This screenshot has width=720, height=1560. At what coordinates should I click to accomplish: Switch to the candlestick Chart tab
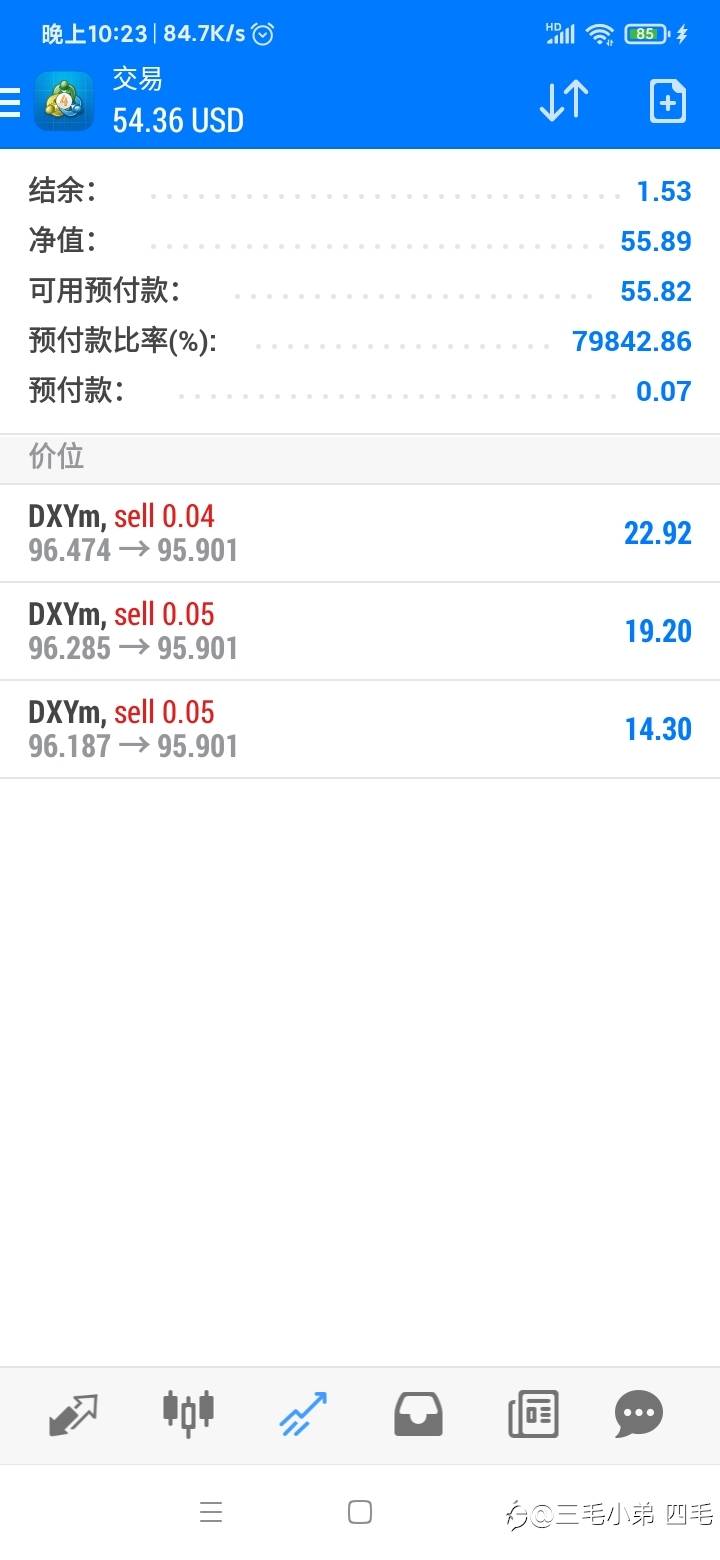[188, 1413]
